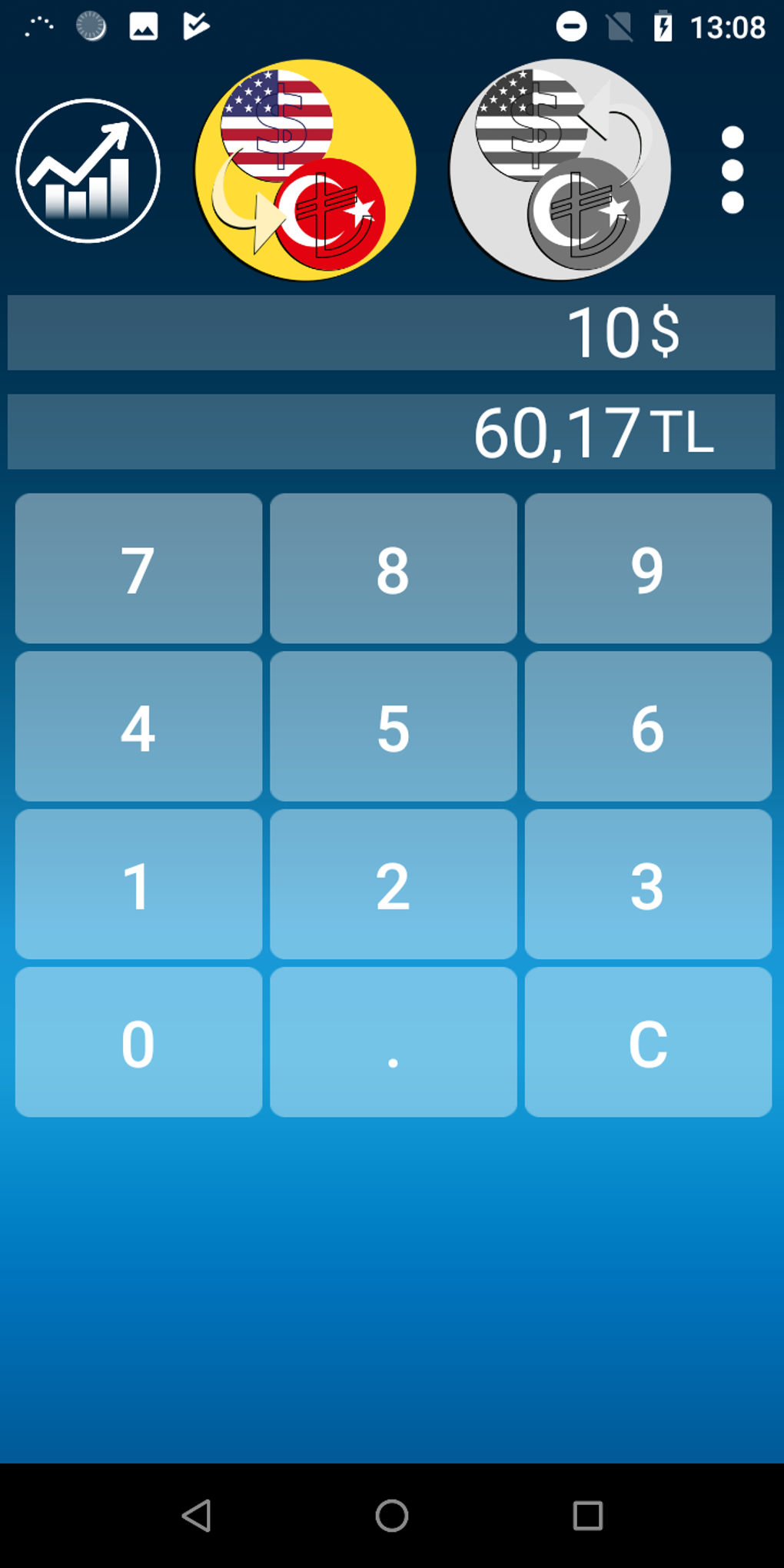Enter digit 8 on the keypad

(393, 569)
